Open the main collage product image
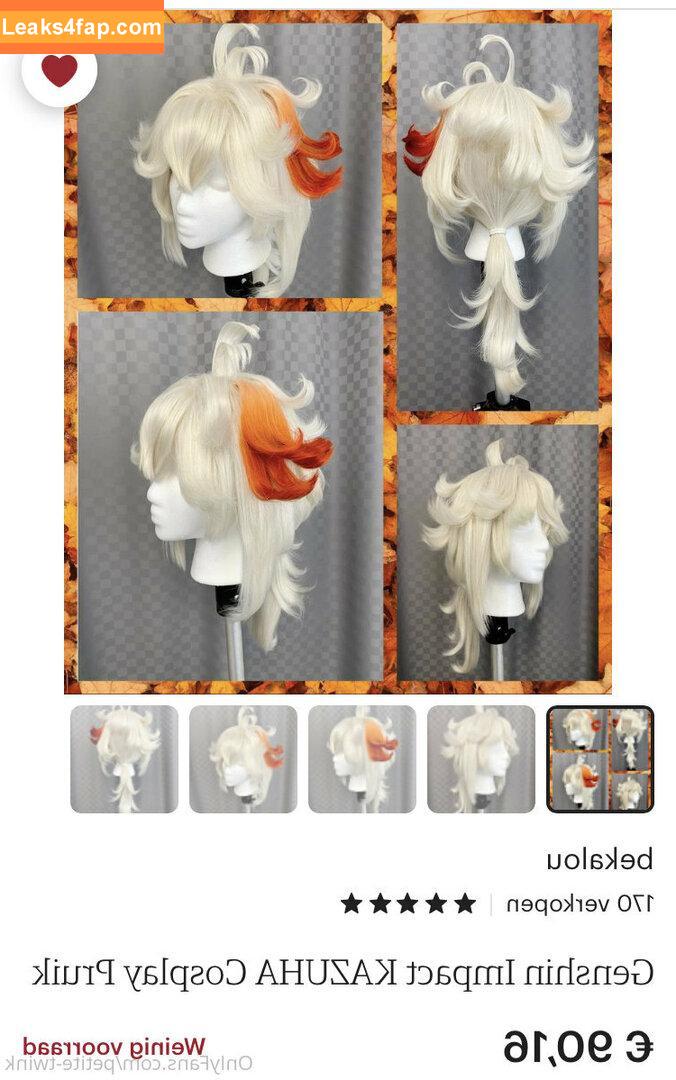Screen dimensions: 676x1080 point(338,350)
